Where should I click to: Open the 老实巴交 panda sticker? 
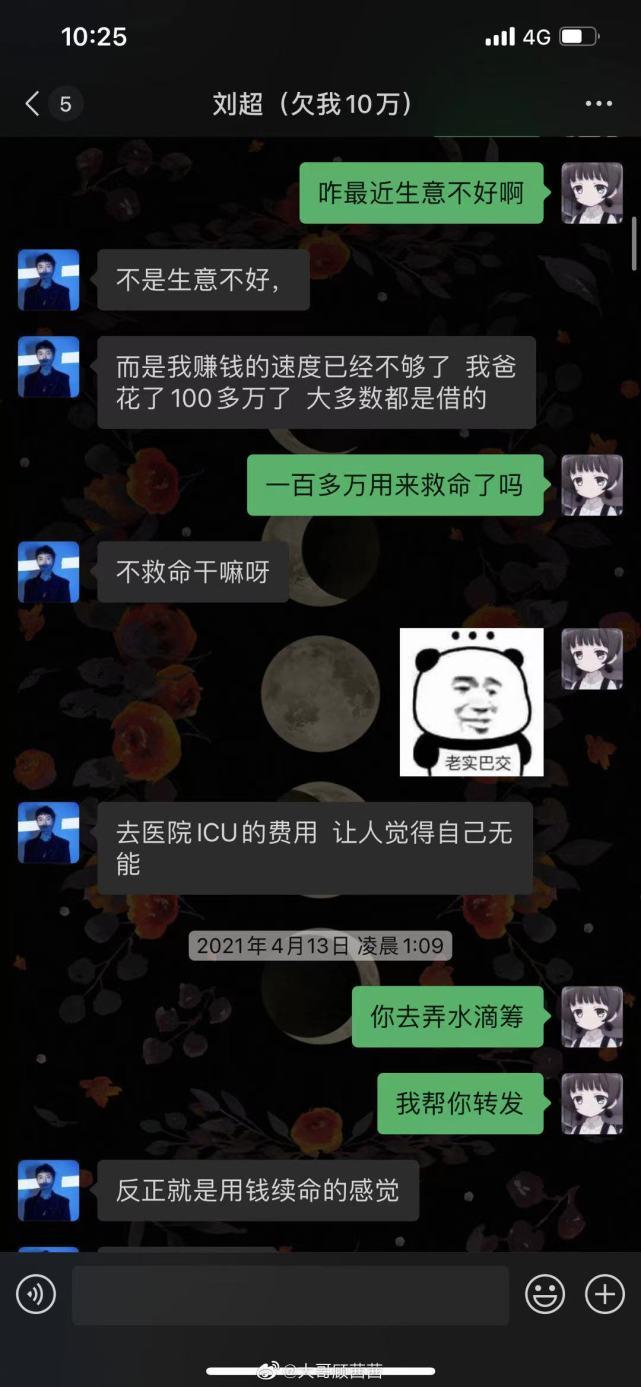pyautogui.click(x=471, y=702)
